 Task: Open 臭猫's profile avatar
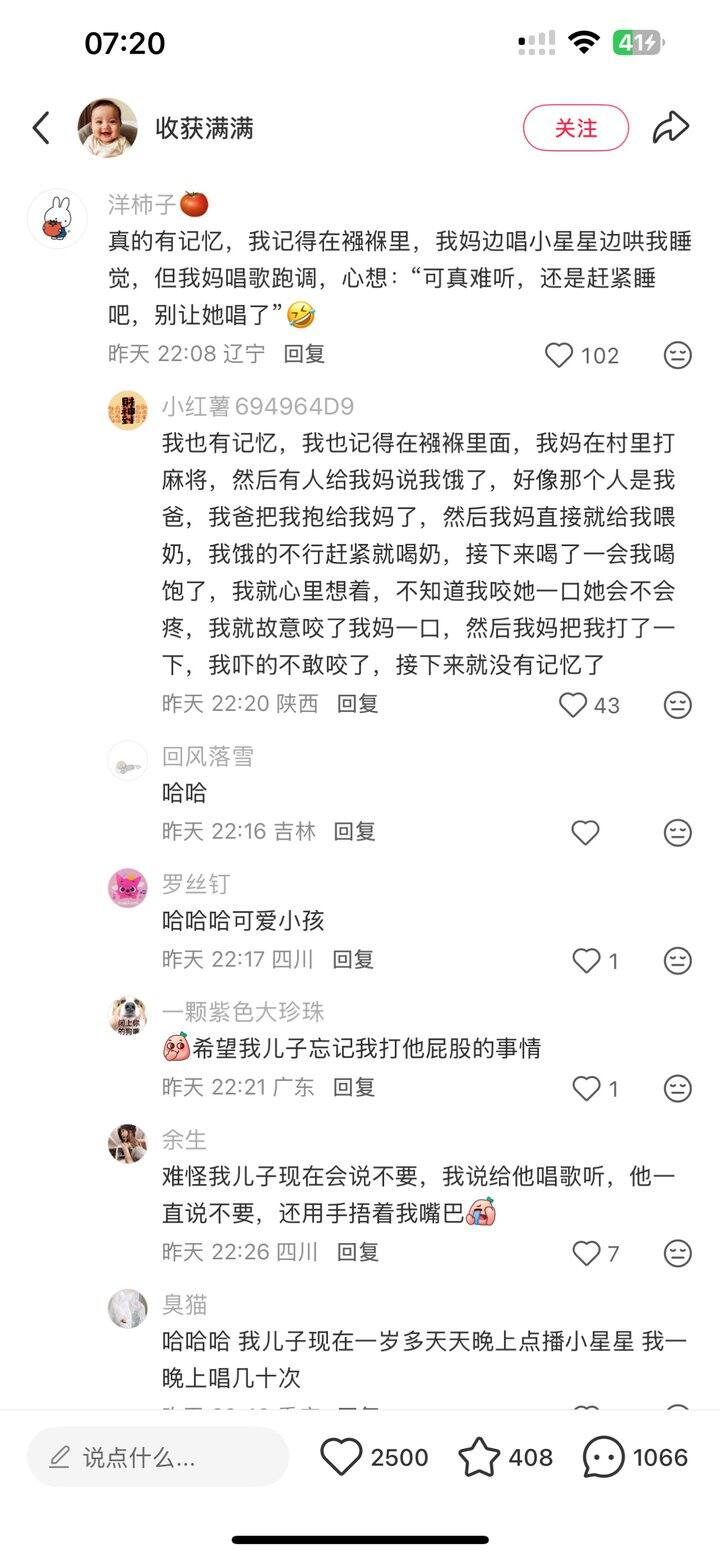128,1308
